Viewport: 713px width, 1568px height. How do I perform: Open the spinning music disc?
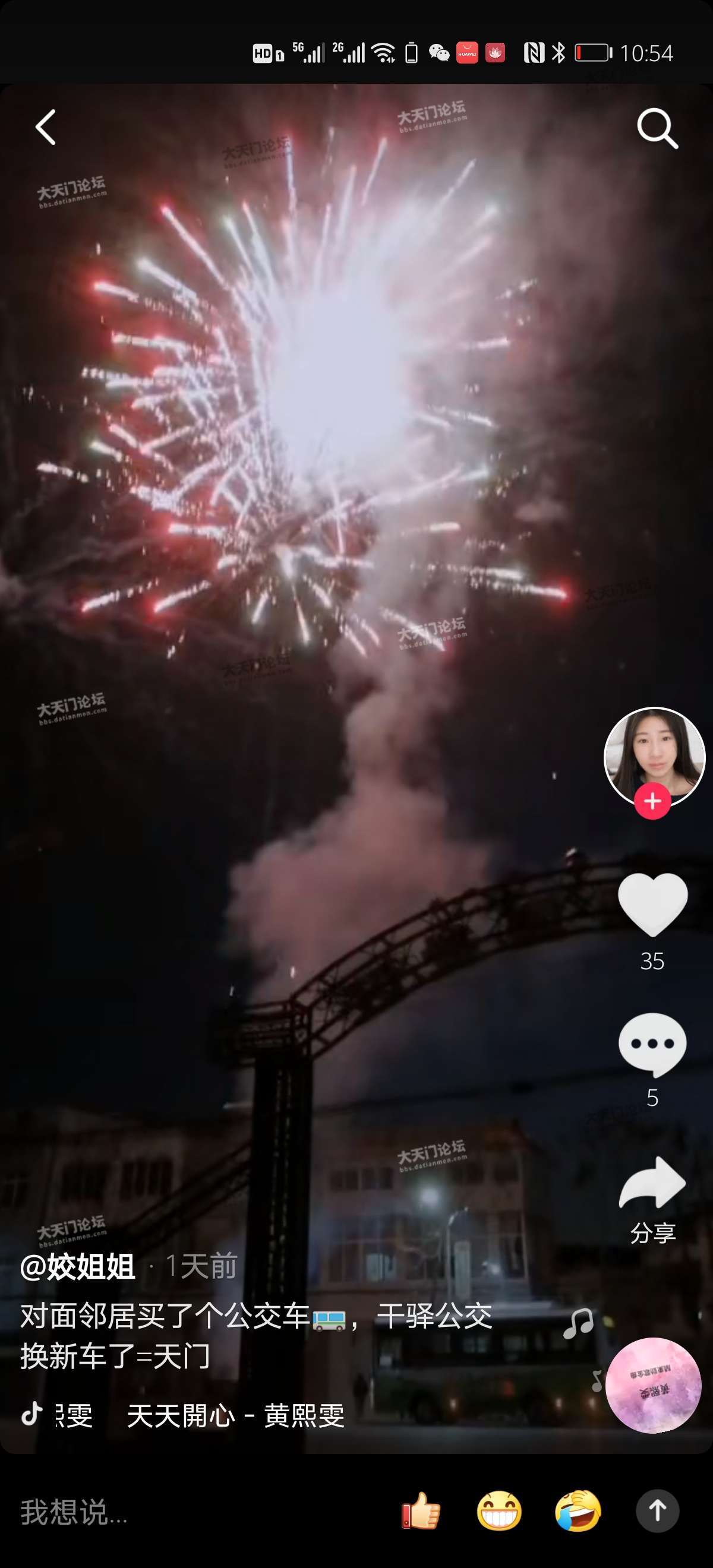click(x=653, y=1385)
